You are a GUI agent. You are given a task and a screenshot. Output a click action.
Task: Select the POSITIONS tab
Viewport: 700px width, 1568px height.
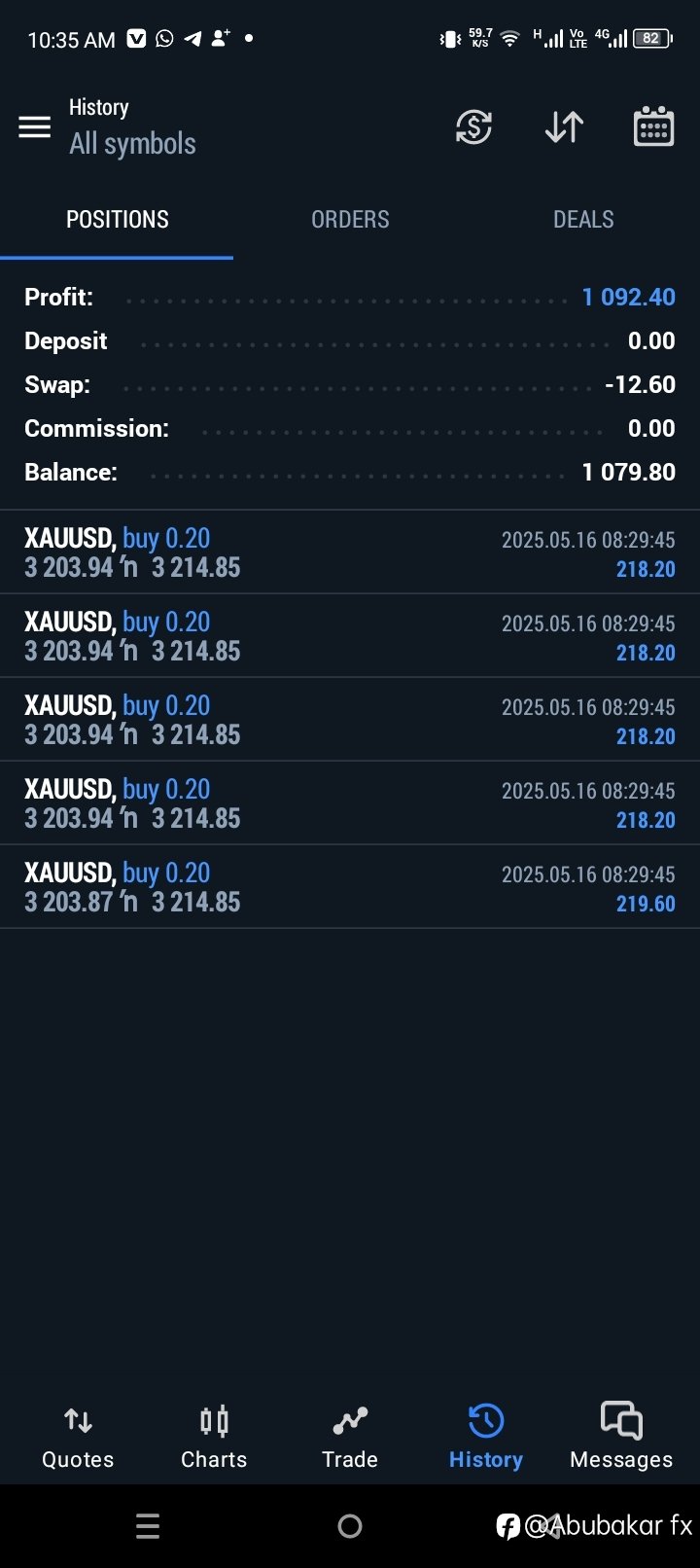click(117, 220)
